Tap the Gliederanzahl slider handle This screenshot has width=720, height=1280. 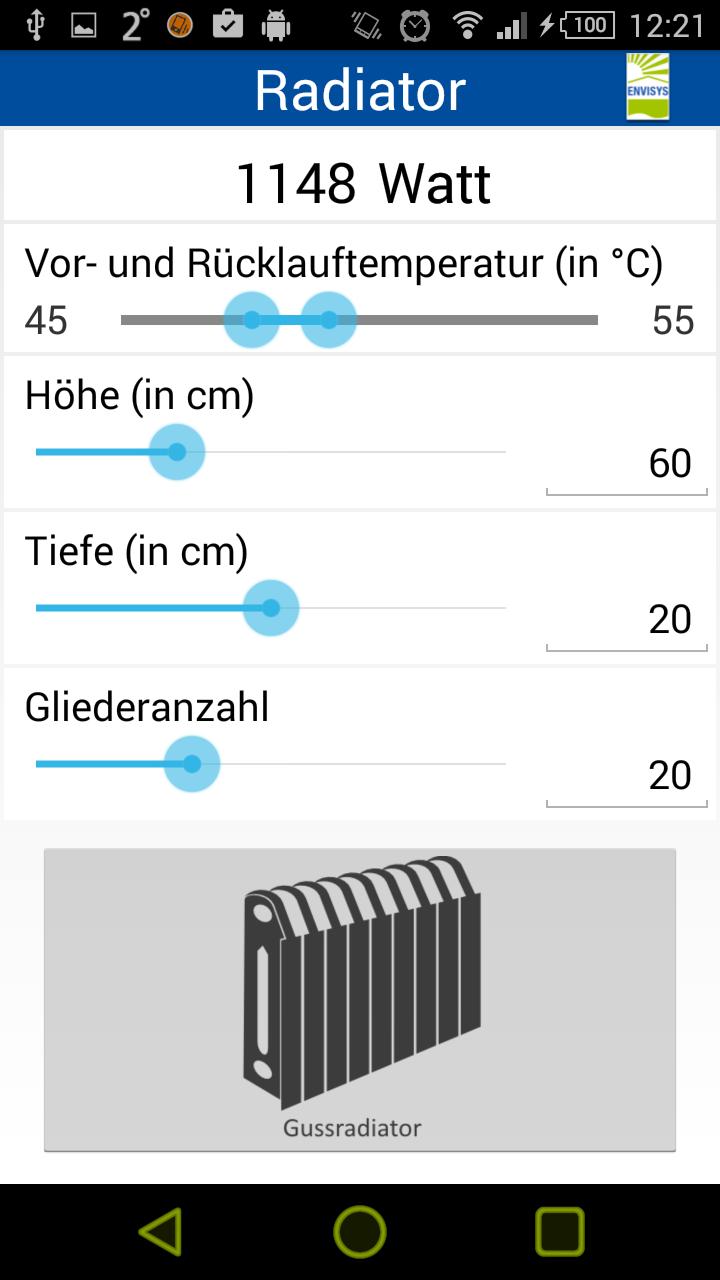click(x=192, y=764)
